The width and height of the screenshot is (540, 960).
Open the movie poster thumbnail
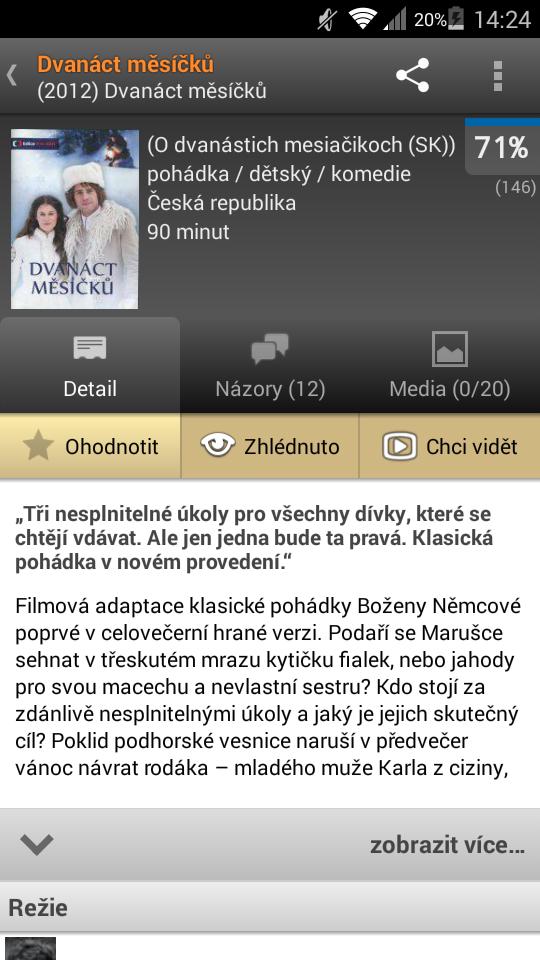pos(75,219)
